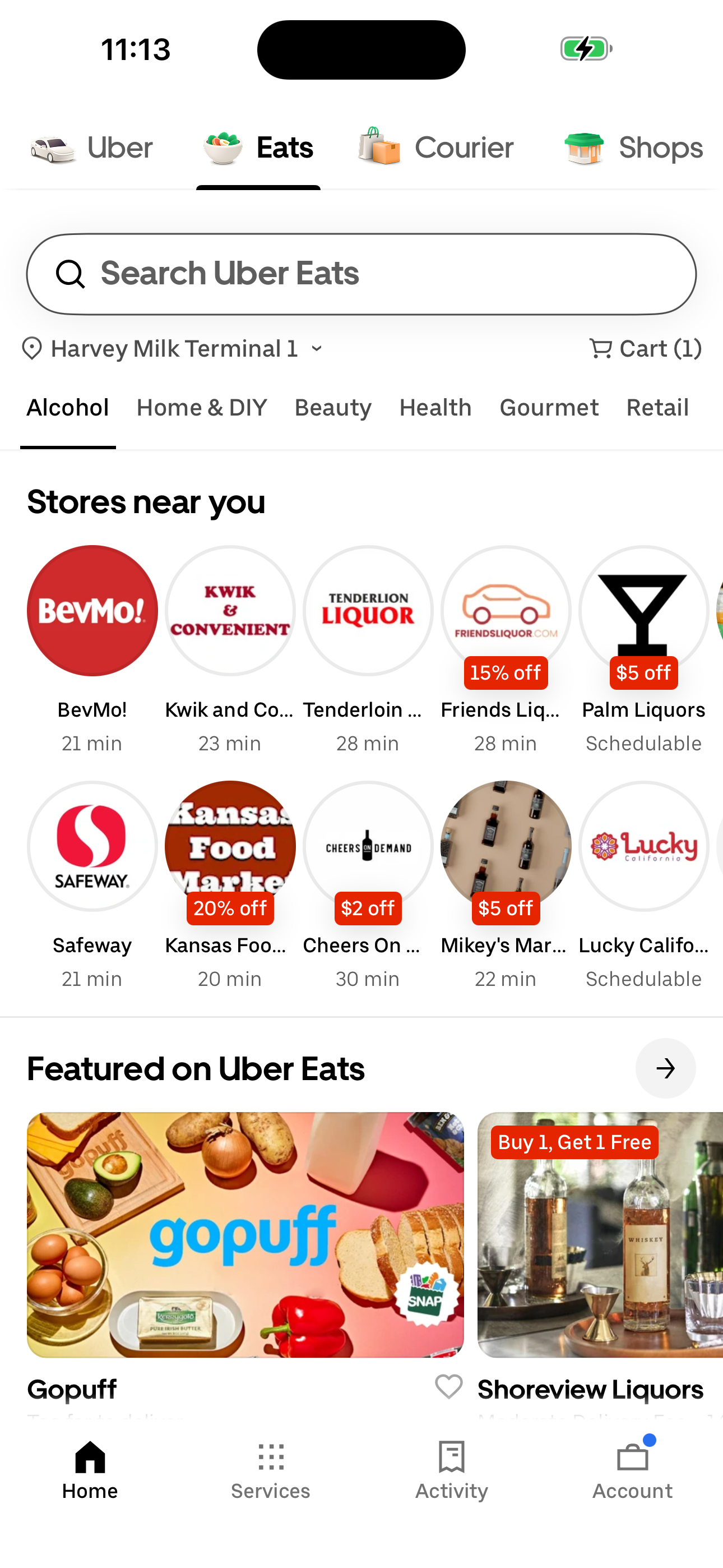Open the Retail category tab
Image resolution: width=723 pixels, height=1568 pixels.
(x=657, y=407)
